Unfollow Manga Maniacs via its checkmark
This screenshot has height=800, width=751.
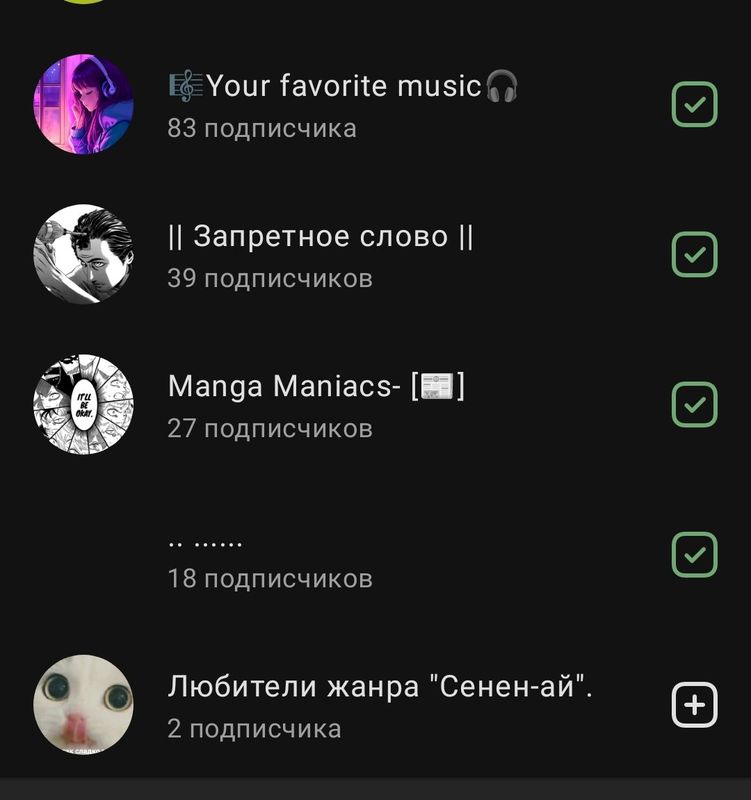coord(694,404)
